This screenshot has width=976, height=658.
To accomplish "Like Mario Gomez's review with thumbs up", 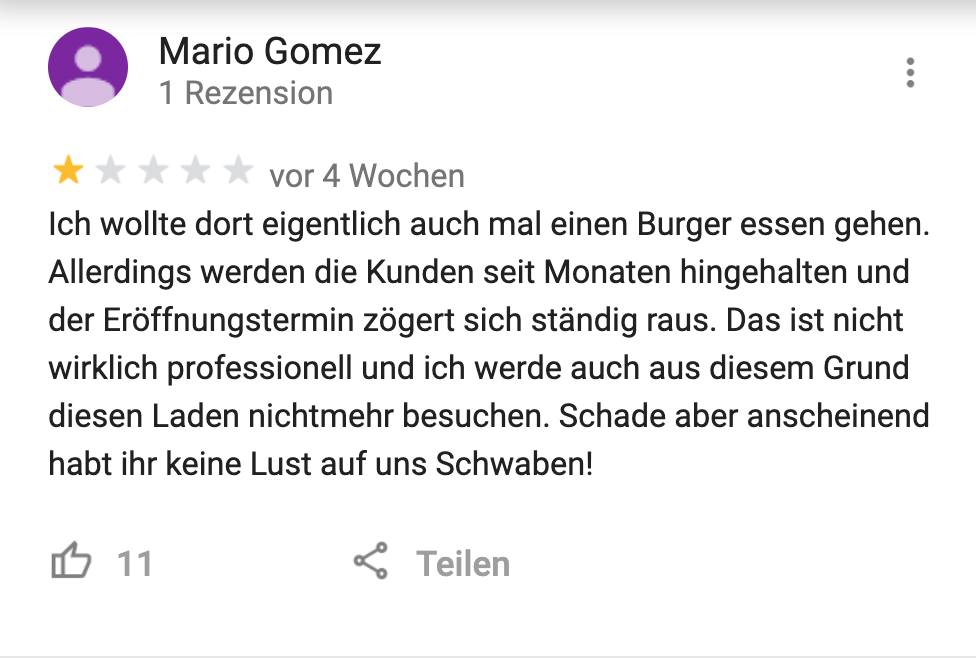I will pyautogui.click(x=71, y=563).
